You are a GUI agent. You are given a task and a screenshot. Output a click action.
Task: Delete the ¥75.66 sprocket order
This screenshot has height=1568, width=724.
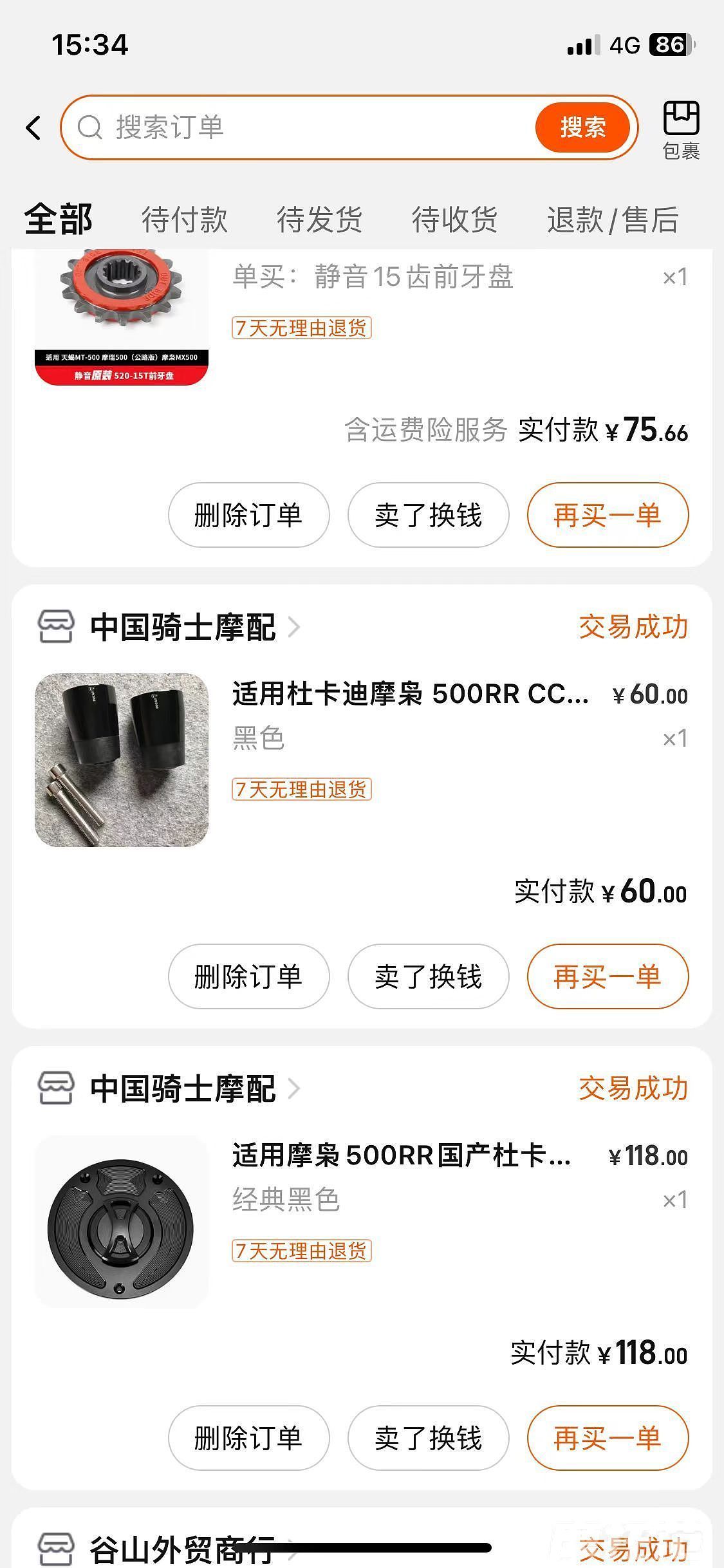pos(248,515)
